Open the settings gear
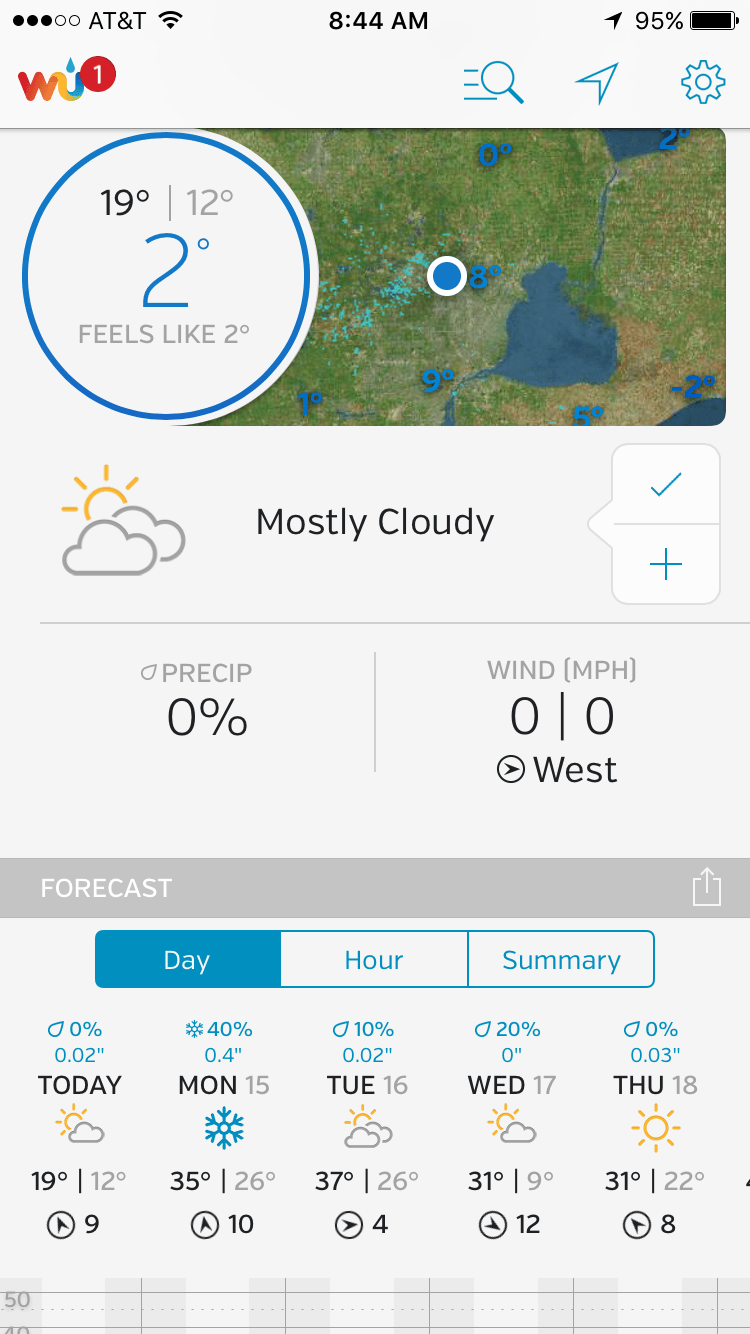The width and height of the screenshot is (750, 1334). click(703, 82)
